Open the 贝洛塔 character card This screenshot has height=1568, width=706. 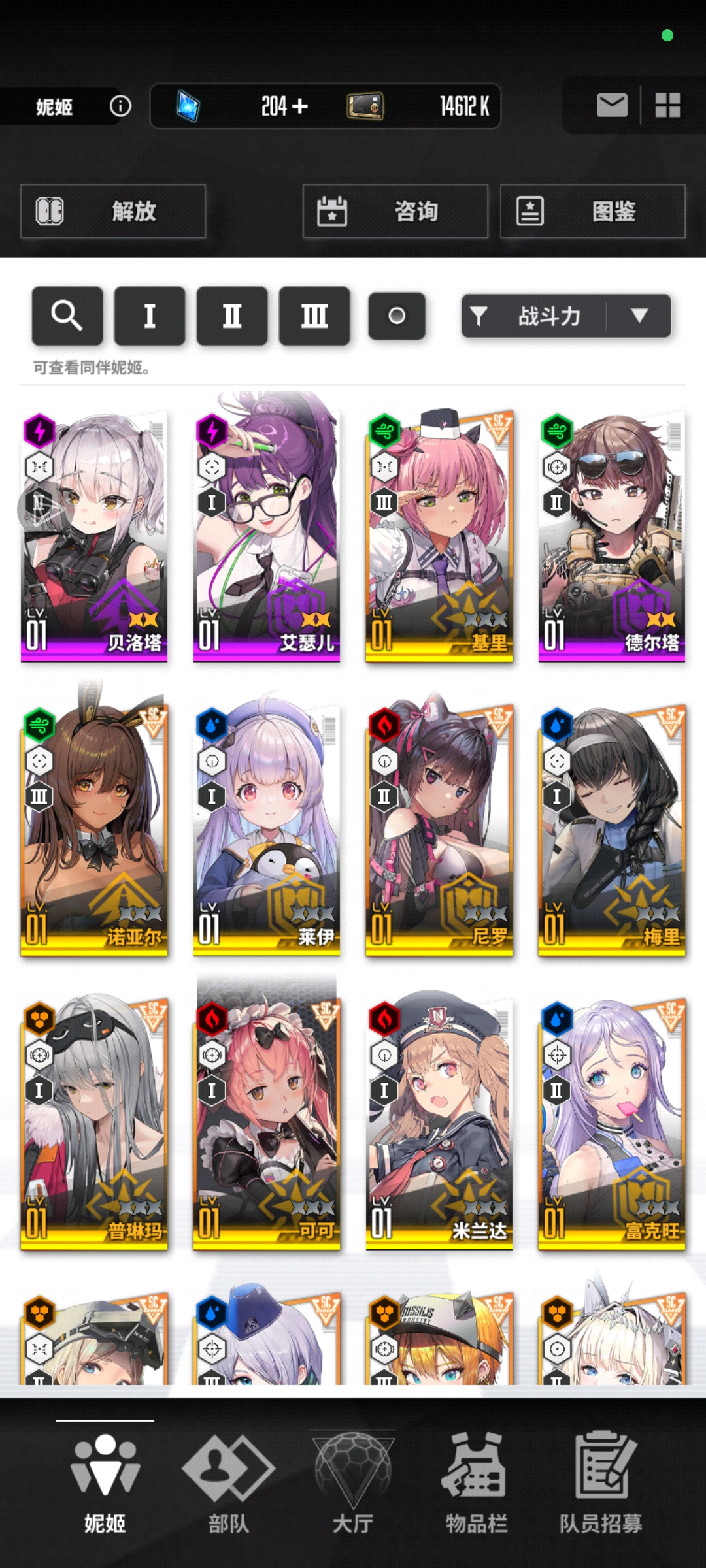94,536
